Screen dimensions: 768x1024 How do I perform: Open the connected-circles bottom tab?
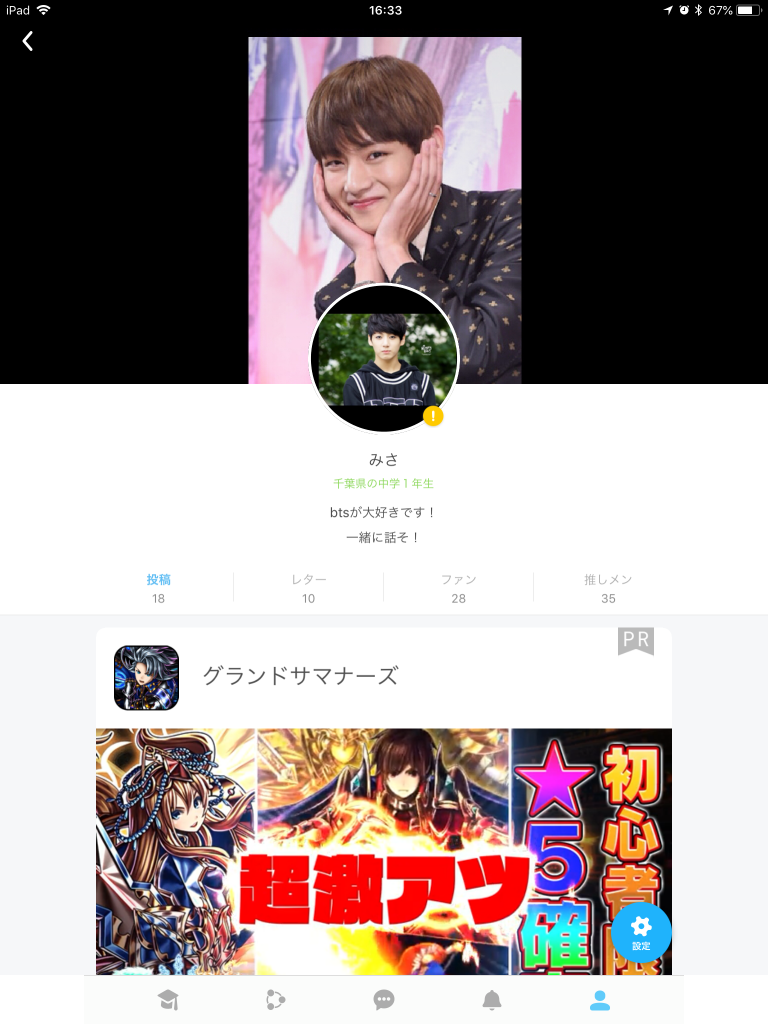coord(276,999)
